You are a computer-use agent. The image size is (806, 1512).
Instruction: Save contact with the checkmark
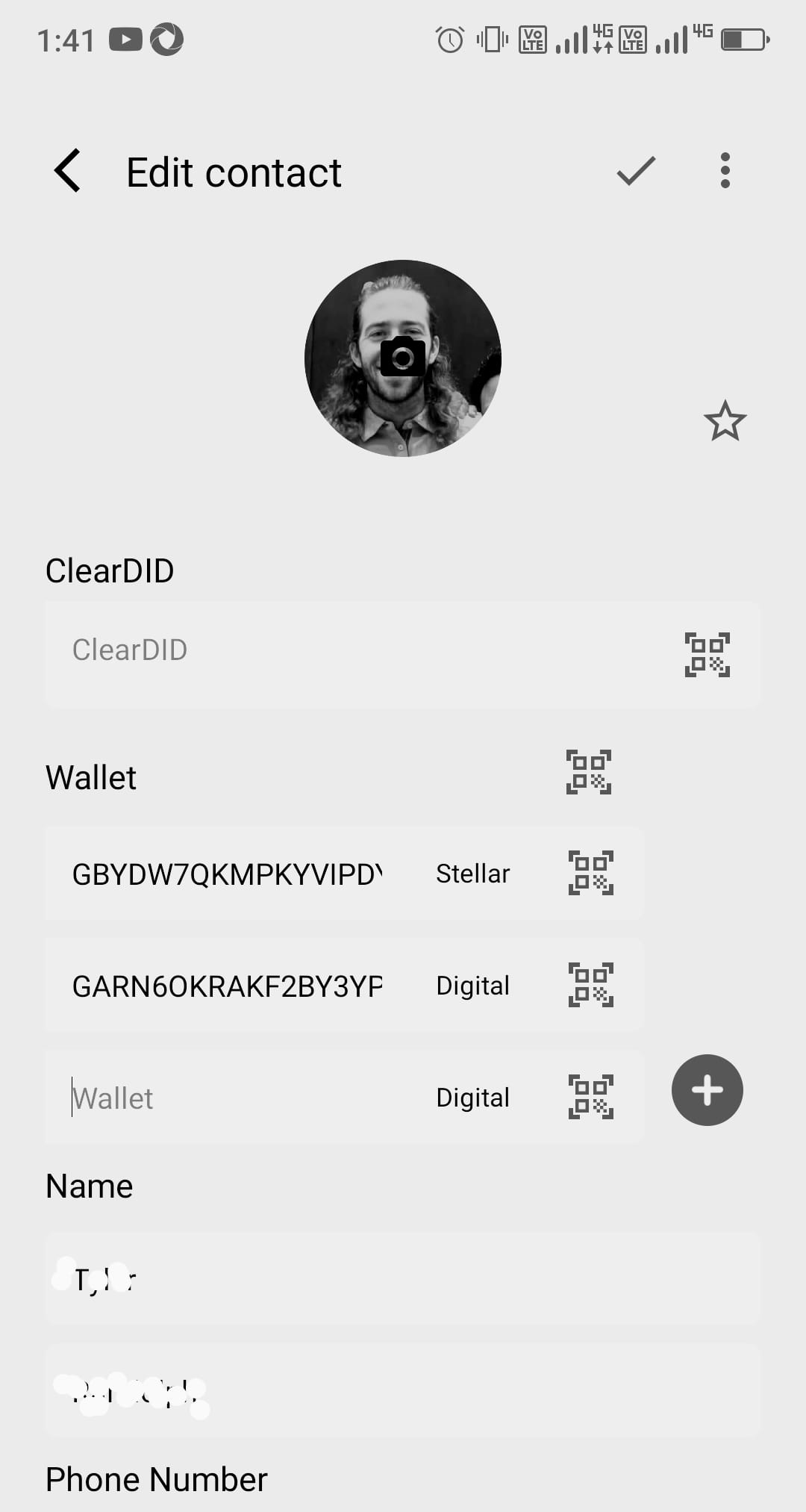point(636,171)
